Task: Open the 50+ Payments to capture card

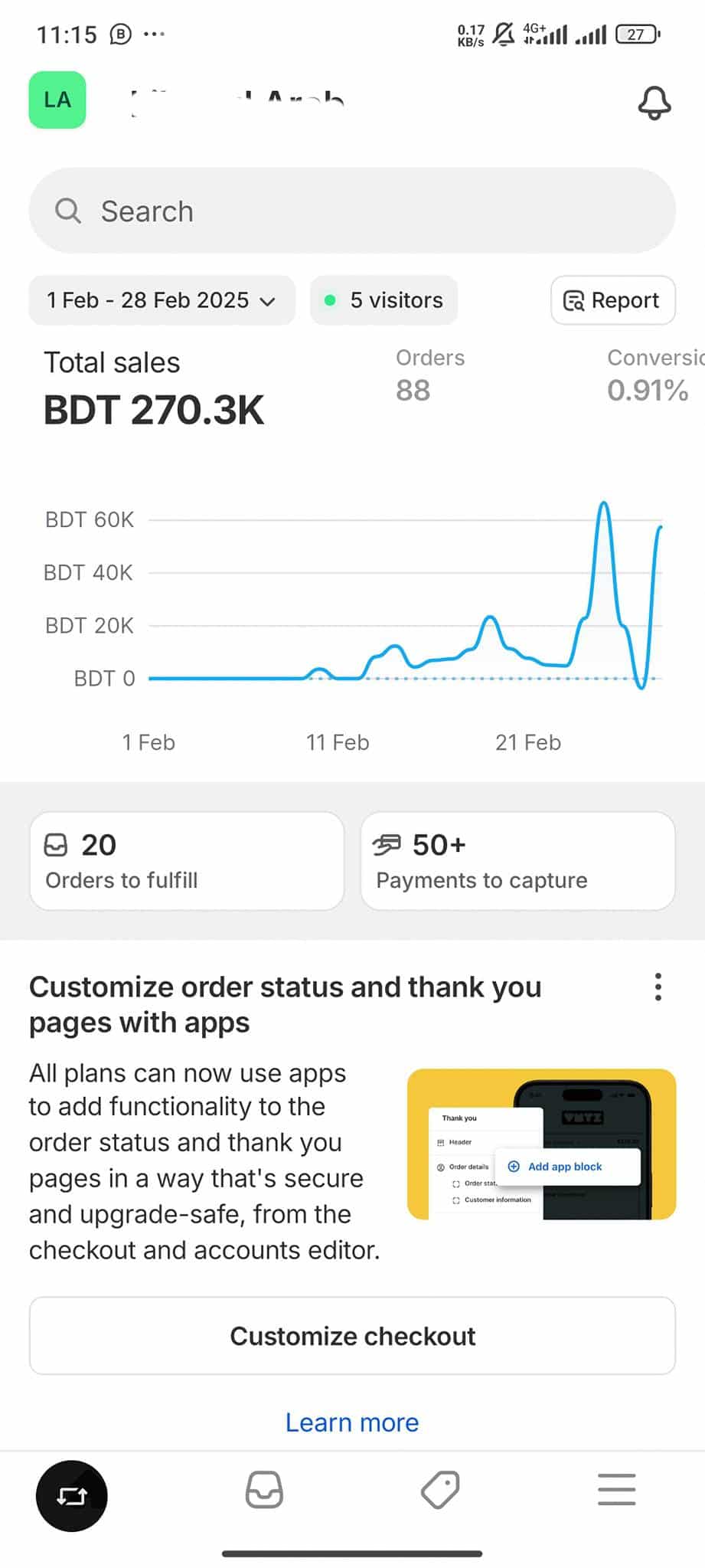Action: pyautogui.click(x=518, y=861)
